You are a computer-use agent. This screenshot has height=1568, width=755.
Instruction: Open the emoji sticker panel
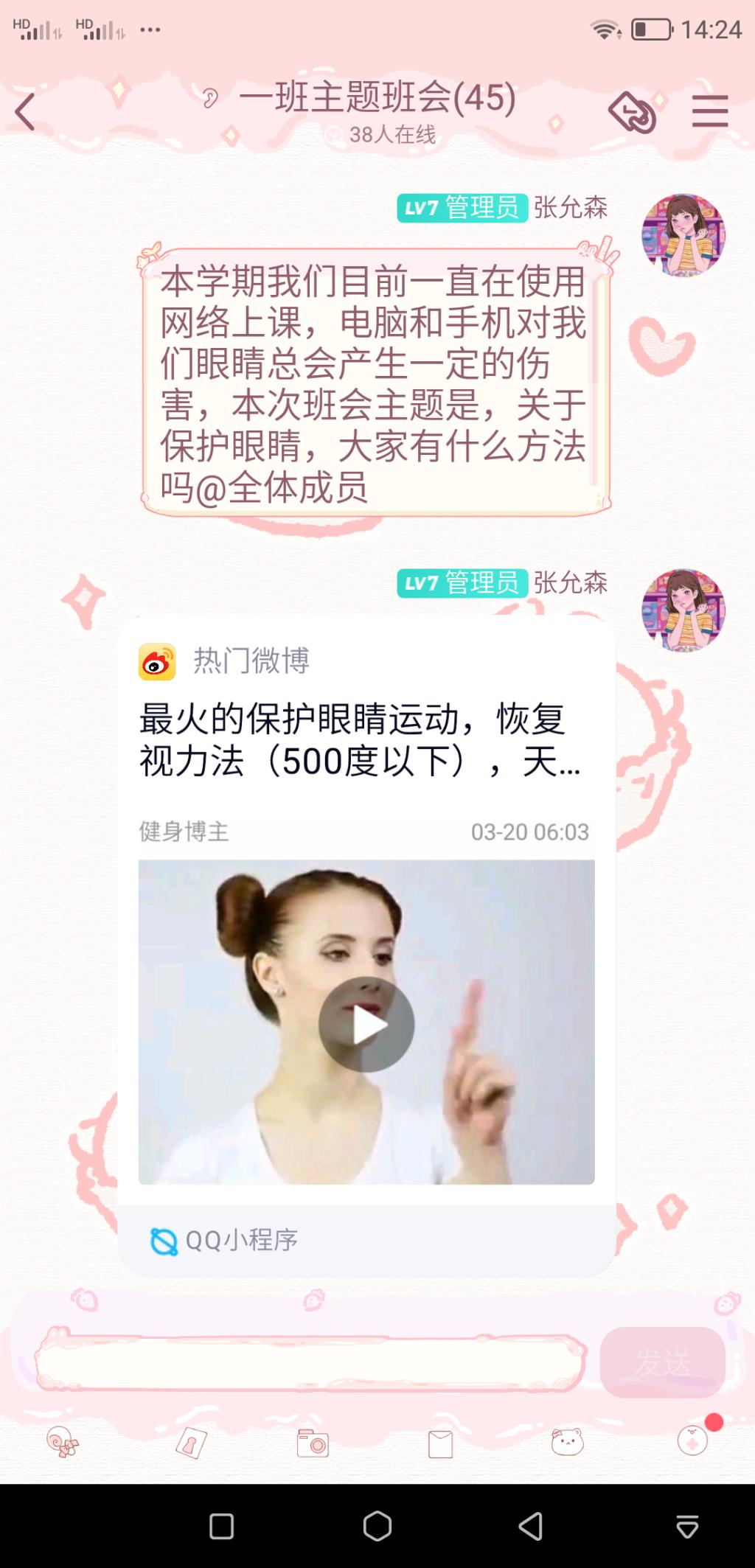tap(567, 1441)
